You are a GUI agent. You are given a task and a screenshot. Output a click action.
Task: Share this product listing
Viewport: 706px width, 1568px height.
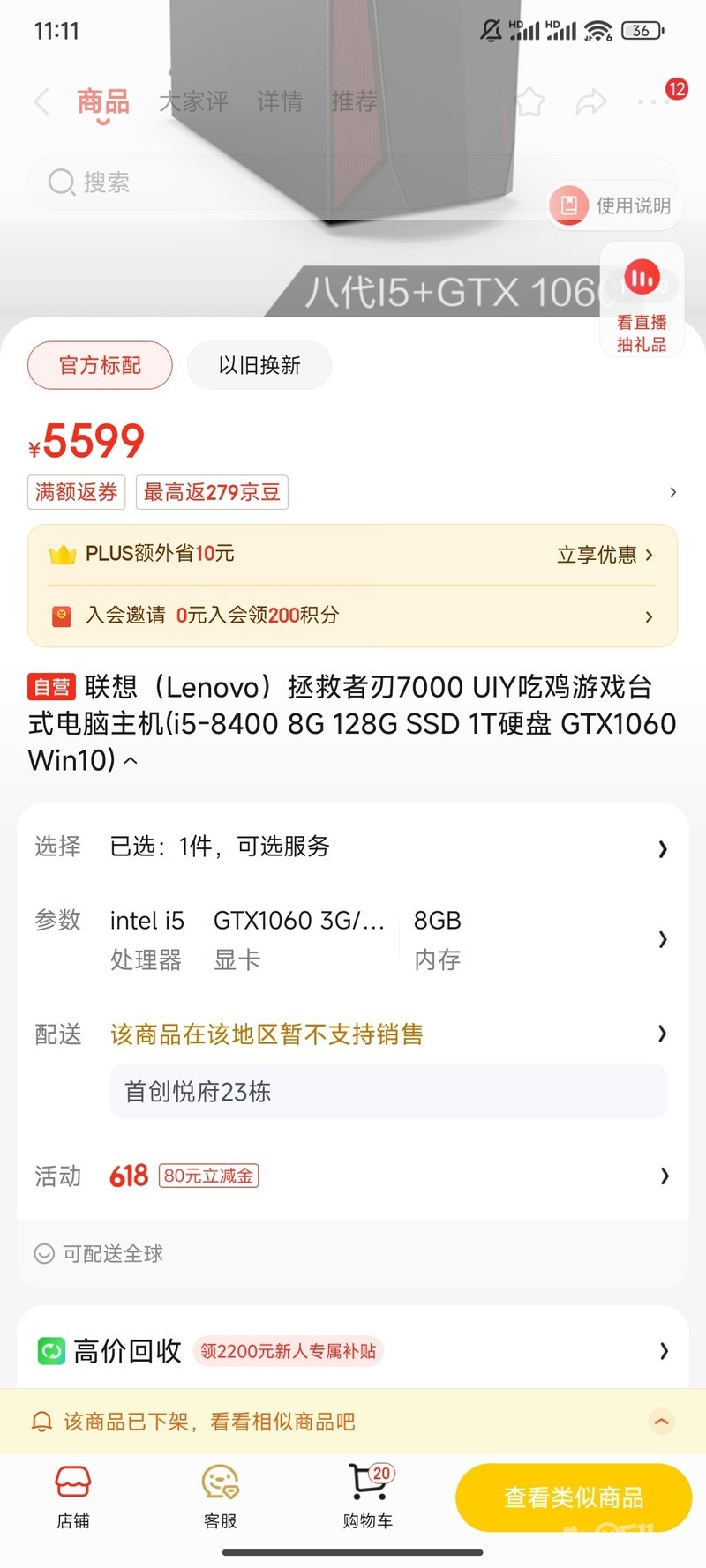pyautogui.click(x=590, y=102)
